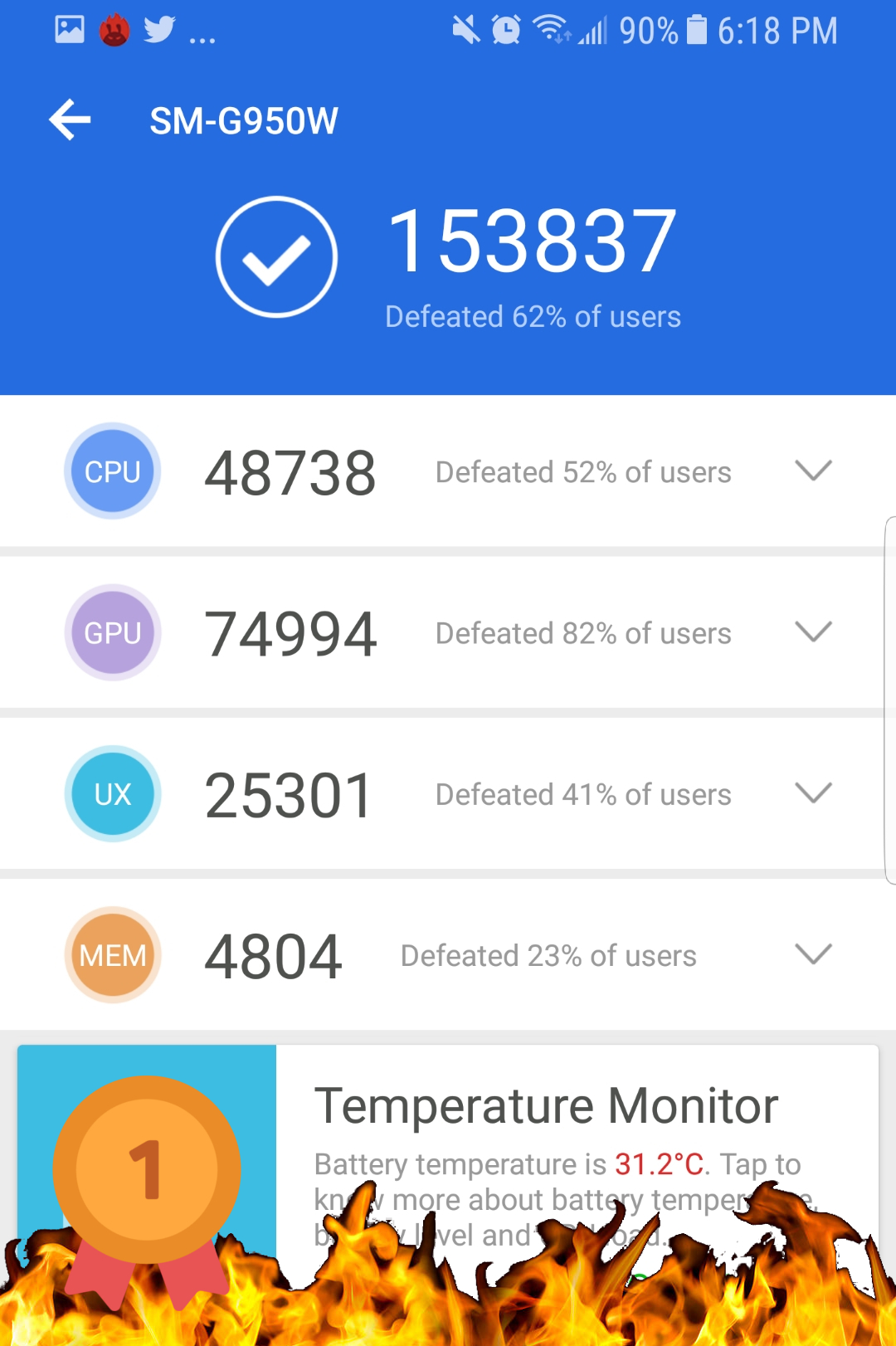Tap the clock alarm icon in status bar

[504, 31]
